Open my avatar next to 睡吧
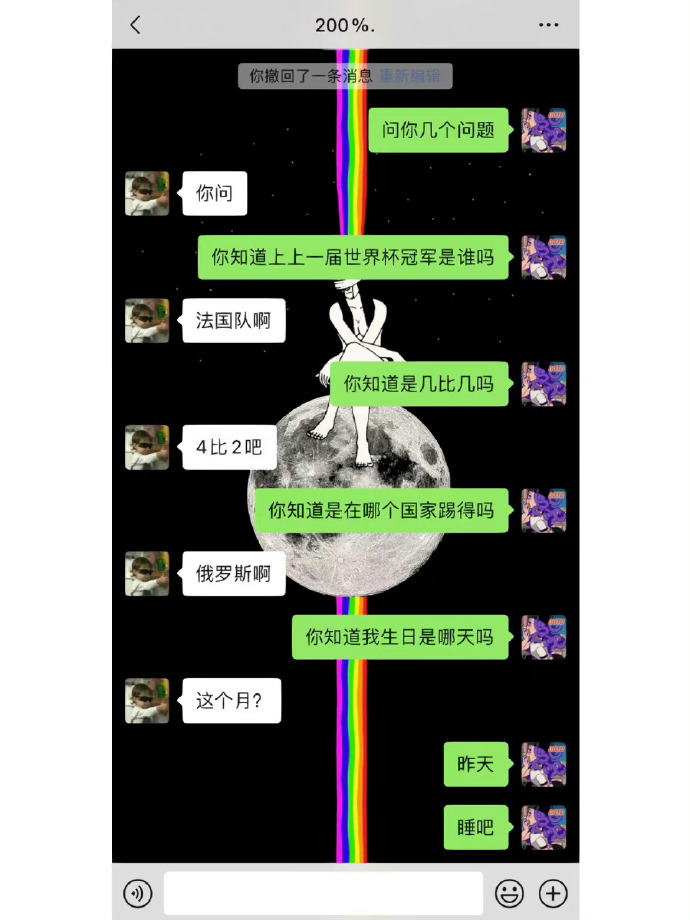The width and height of the screenshot is (690, 920). tap(543, 827)
